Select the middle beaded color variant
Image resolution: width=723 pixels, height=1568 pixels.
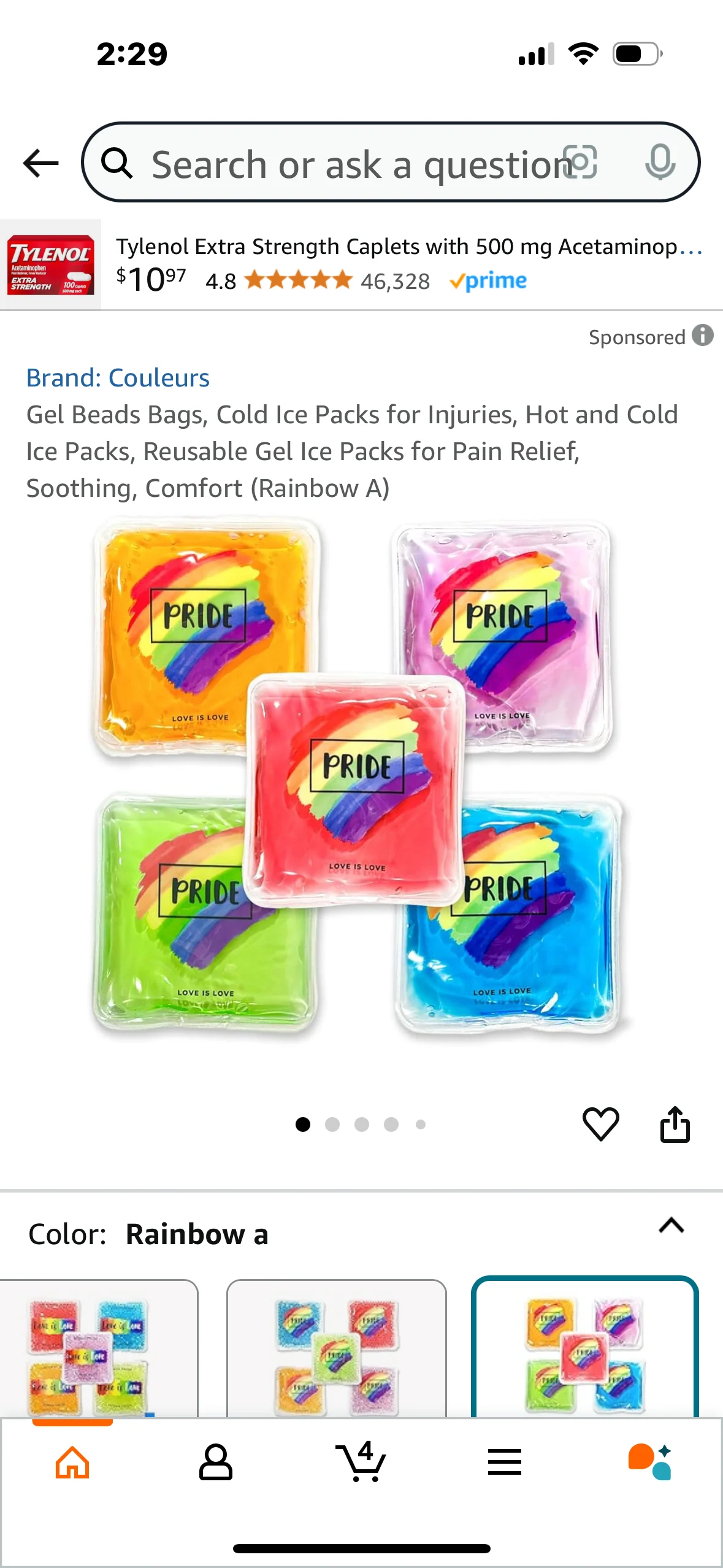pyautogui.click(x=336, y=1348)
